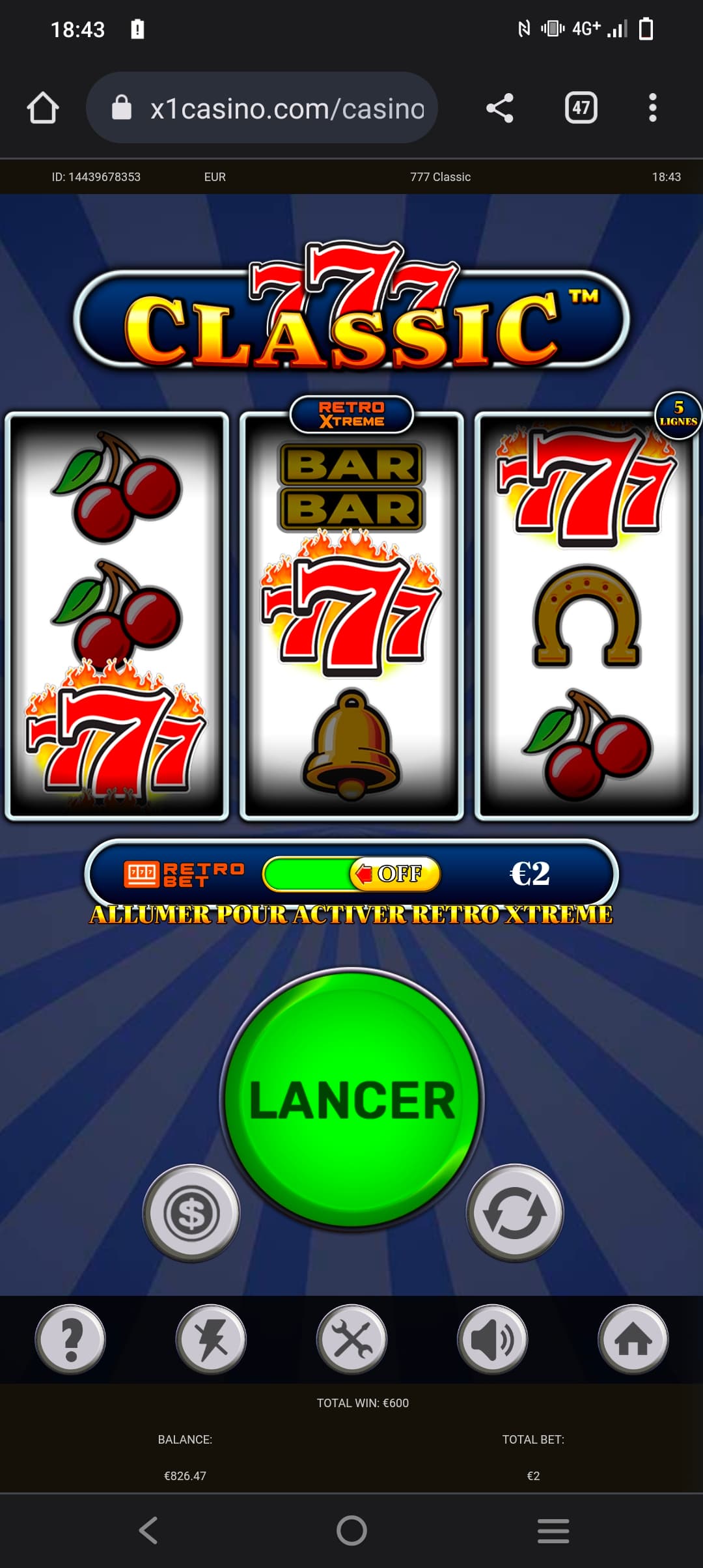Edit the x1casino.com address bar
Screen dimensions: 703x1568
[262, 108]
